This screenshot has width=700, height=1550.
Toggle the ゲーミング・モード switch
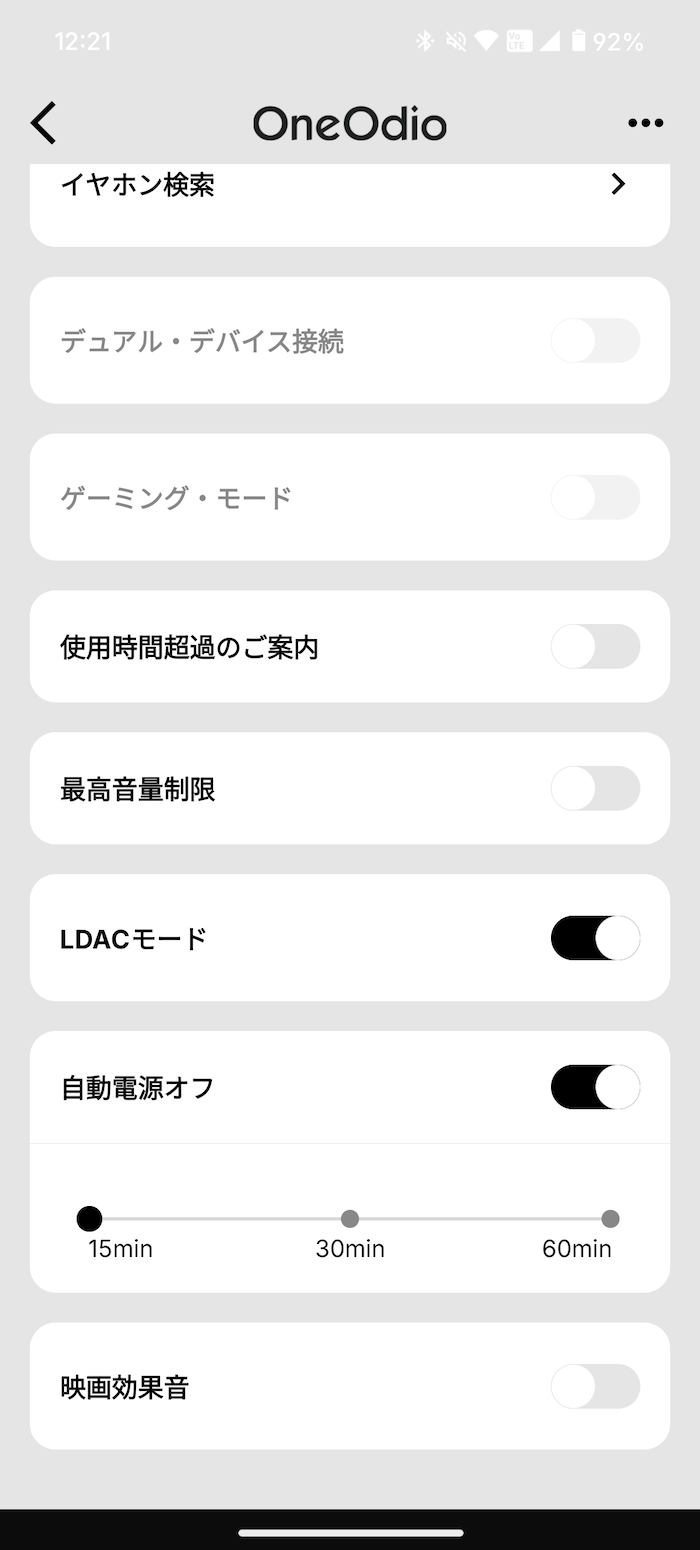(595, 497)
